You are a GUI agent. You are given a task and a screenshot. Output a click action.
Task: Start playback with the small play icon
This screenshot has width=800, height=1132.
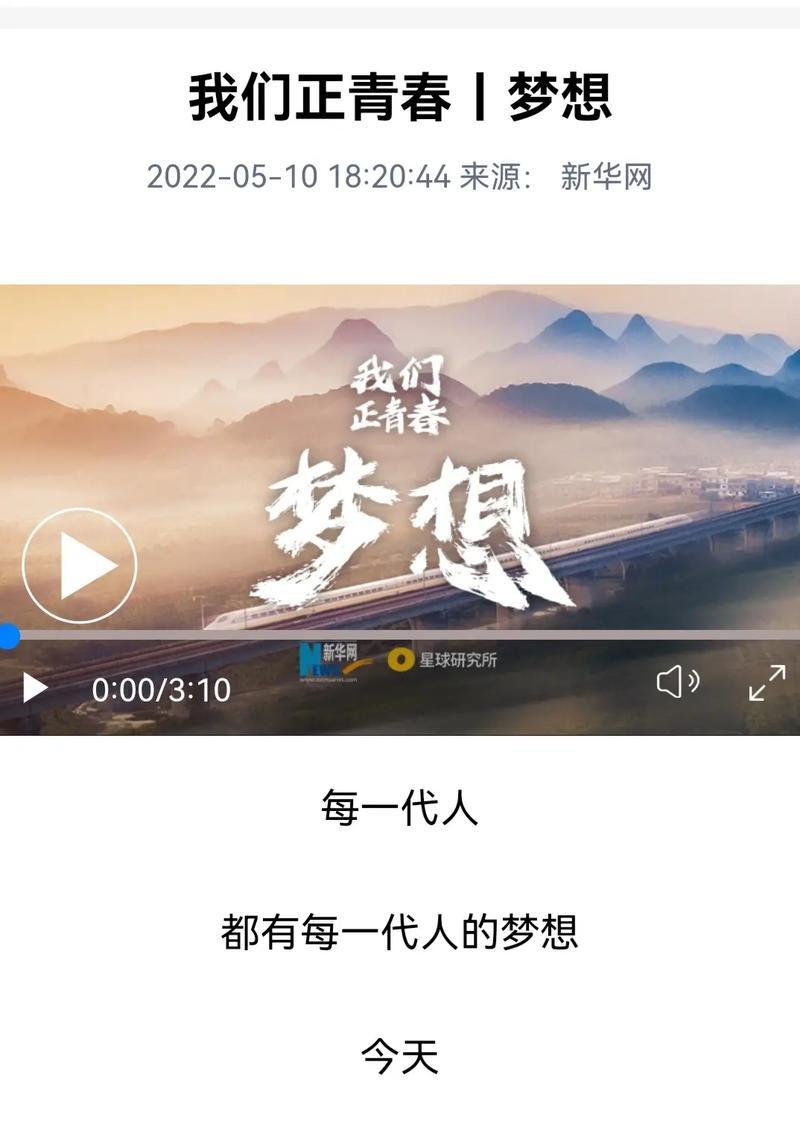click(x=35, y=687)
